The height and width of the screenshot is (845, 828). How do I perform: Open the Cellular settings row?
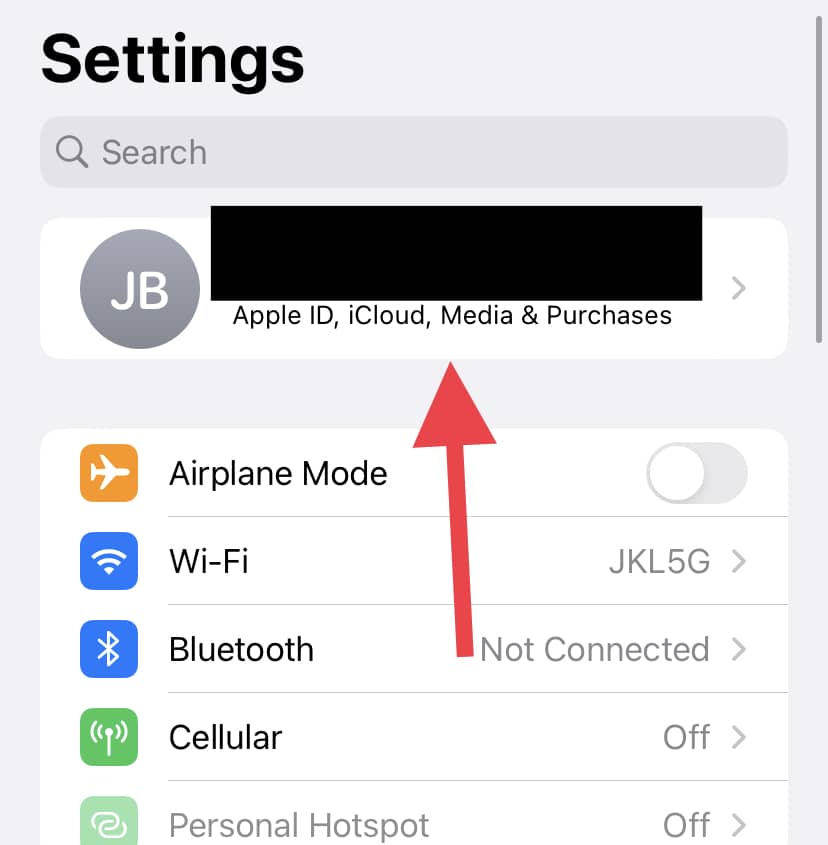coord(400,737)
